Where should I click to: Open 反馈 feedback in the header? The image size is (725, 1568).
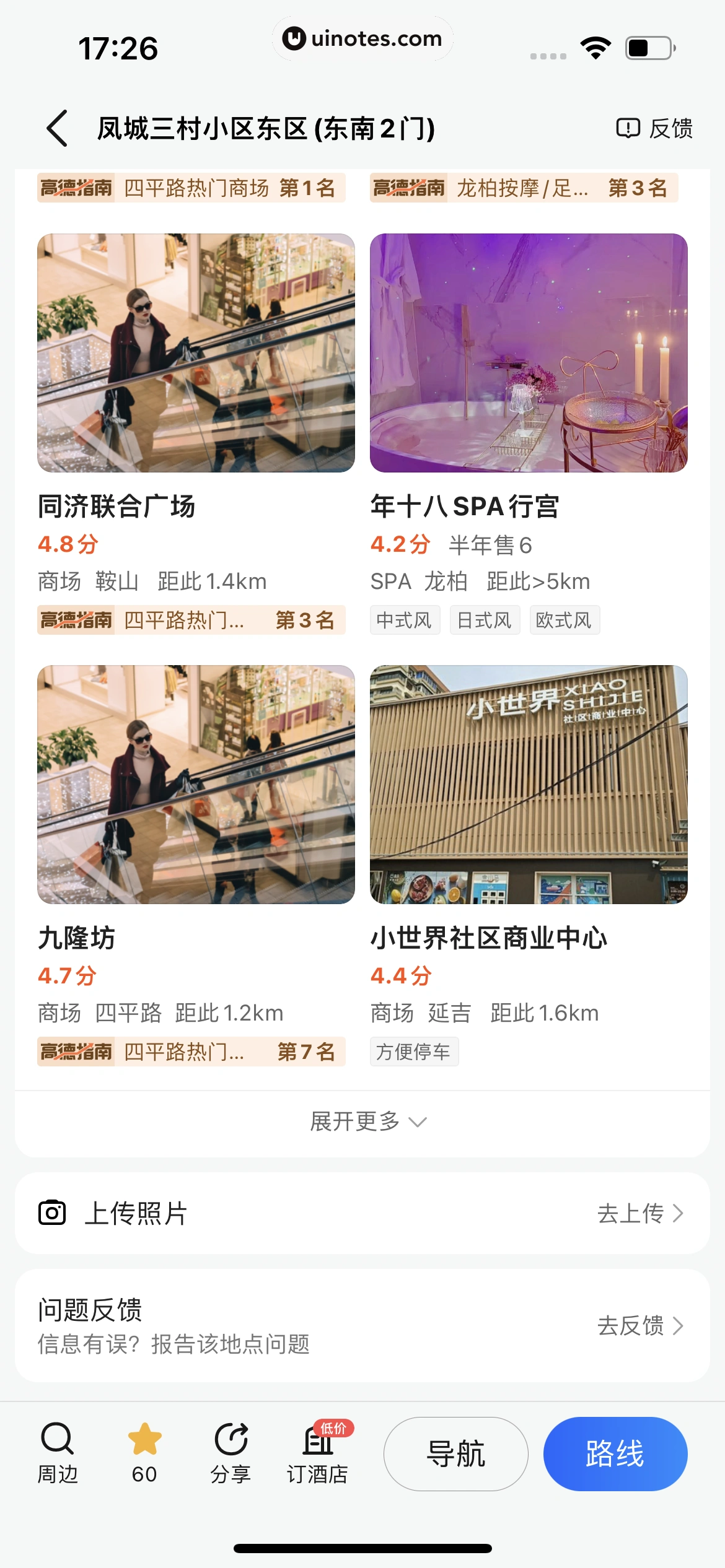point(654,128)
